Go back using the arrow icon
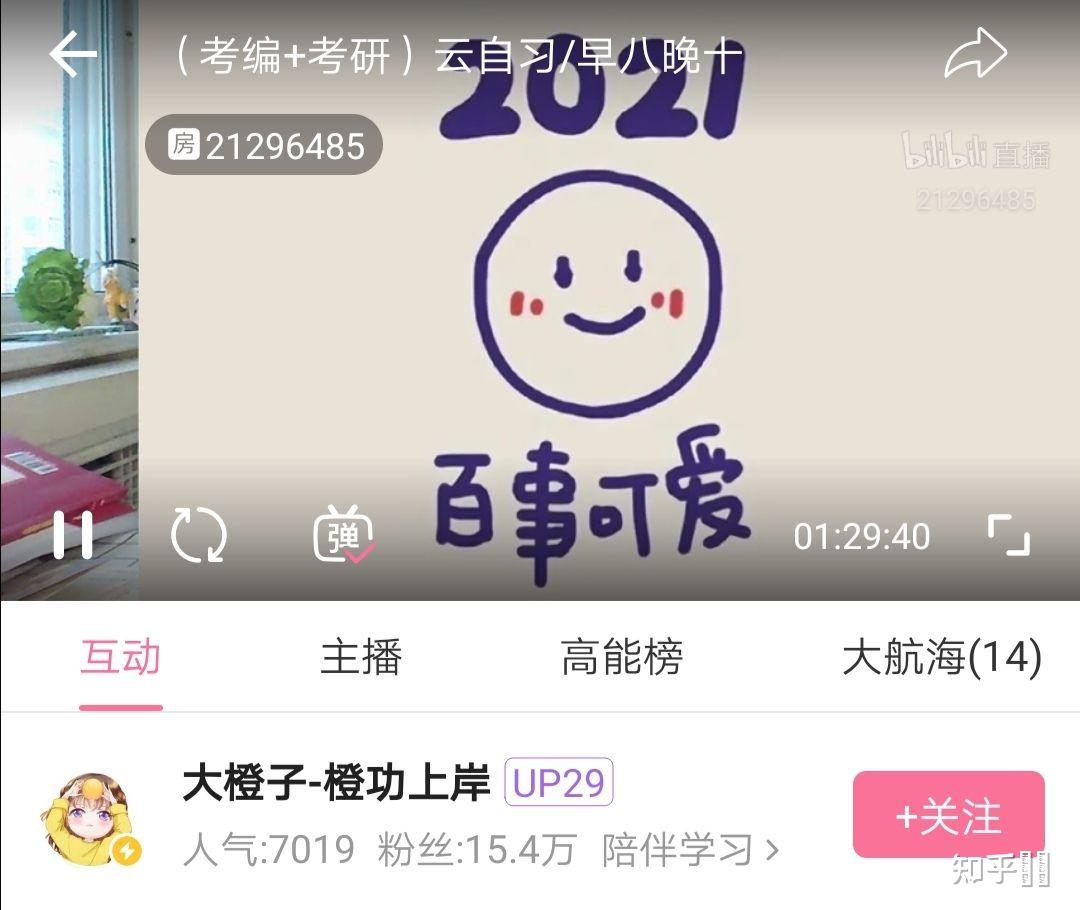The image size is (1080, 910). [x=73, y=54]
